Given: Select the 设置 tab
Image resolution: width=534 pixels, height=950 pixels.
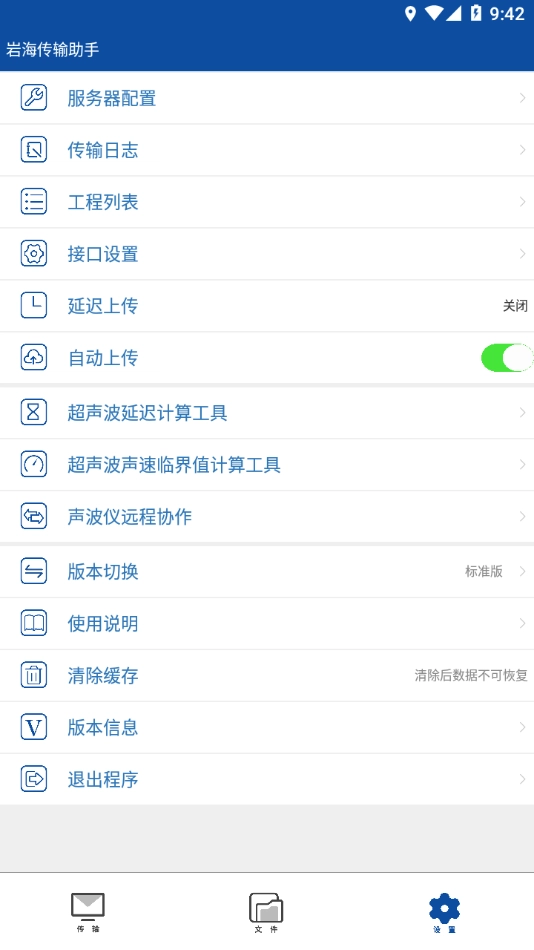Looking at the screenshot, I should point(444,912).
